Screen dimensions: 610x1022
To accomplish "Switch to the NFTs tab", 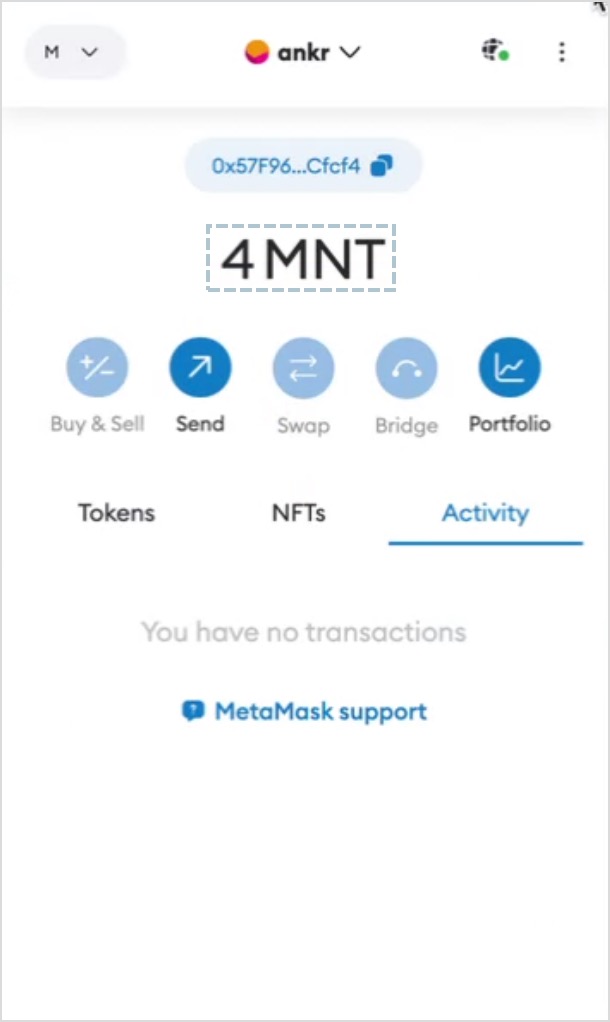I will click(298, 513).
